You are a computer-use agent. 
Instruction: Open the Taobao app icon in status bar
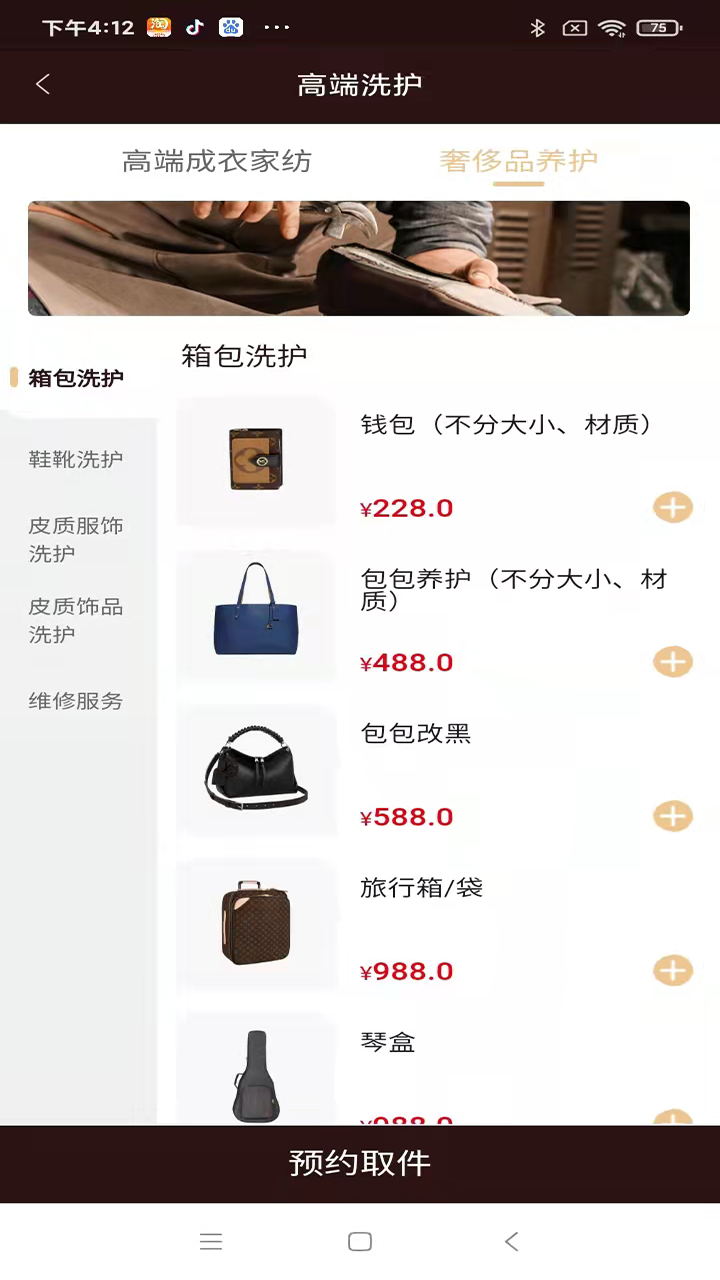click(x=159, y=27)
